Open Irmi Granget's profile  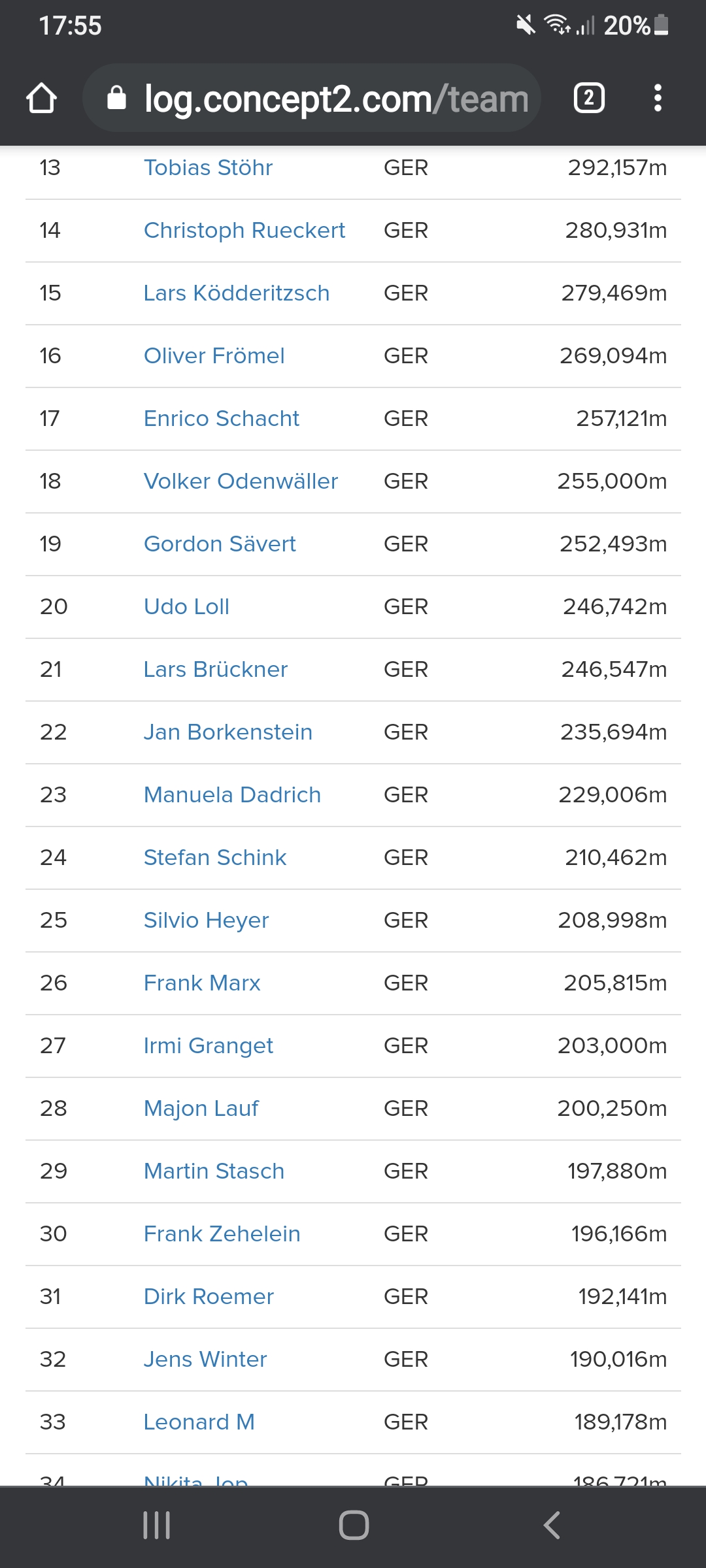tap(208, 1046)
